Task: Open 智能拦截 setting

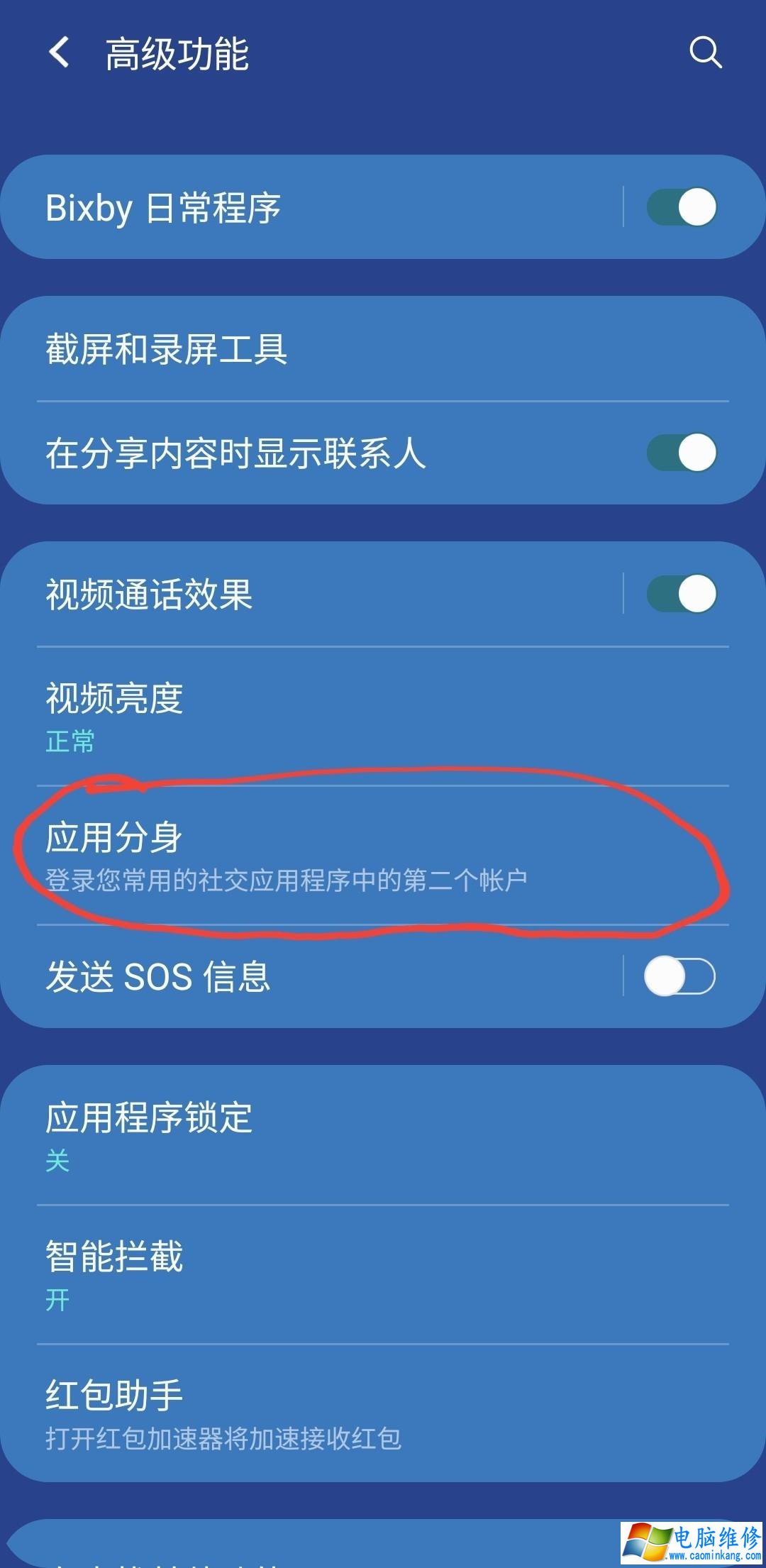Action: tap(383, 1274)
